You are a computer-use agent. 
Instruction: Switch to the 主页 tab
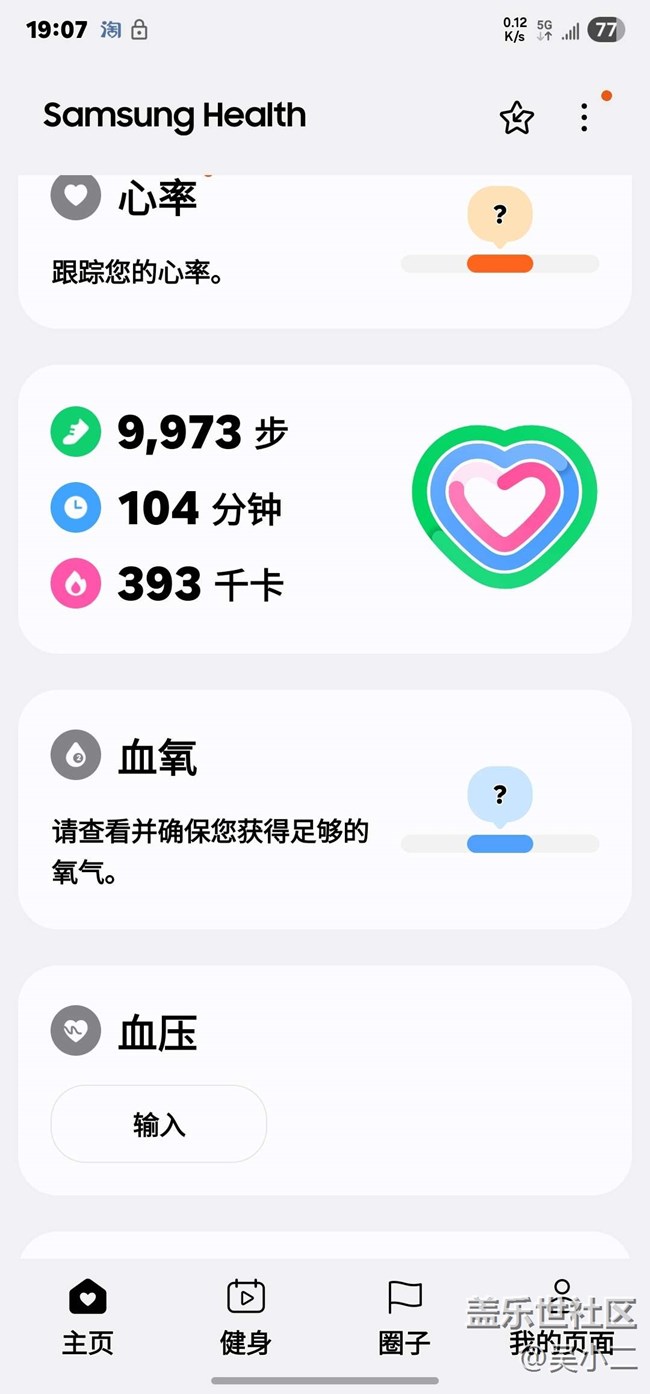pos(88,1317)
